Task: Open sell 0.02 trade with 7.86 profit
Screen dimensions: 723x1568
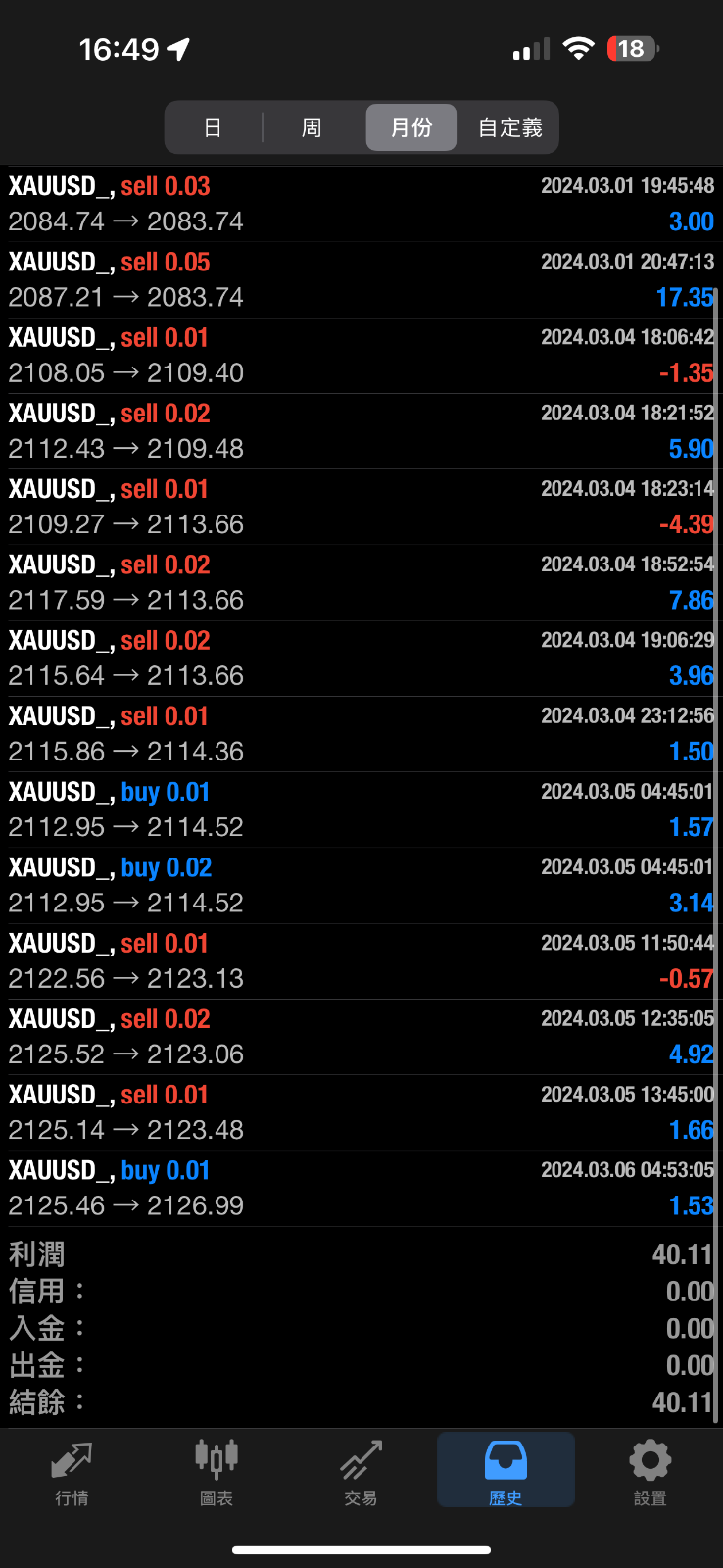Action: (x=361, y=582)
